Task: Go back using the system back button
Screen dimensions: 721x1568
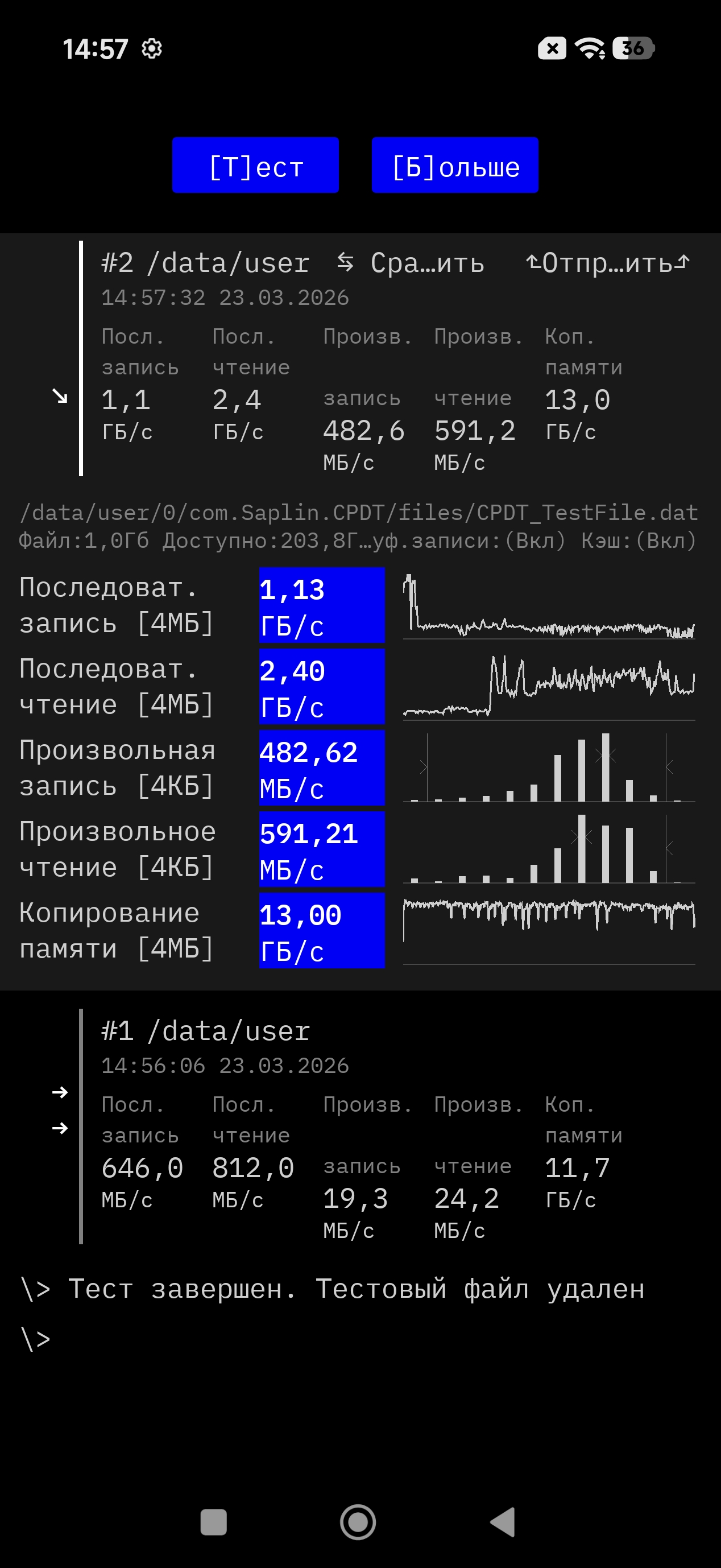Action: pos(503,1522)
